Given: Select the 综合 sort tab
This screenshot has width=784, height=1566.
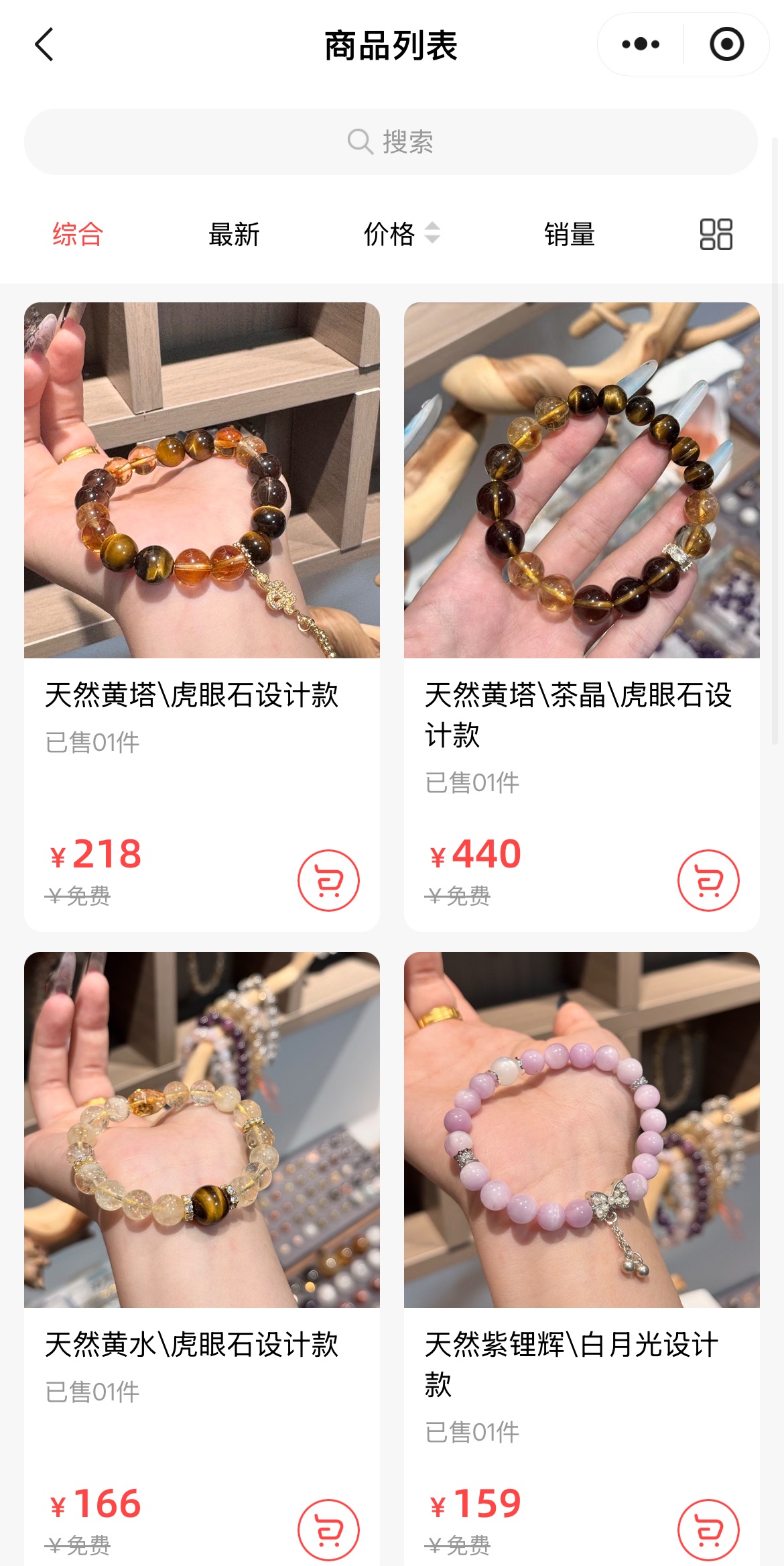Looking at the screenshot, I should point(78,235).
